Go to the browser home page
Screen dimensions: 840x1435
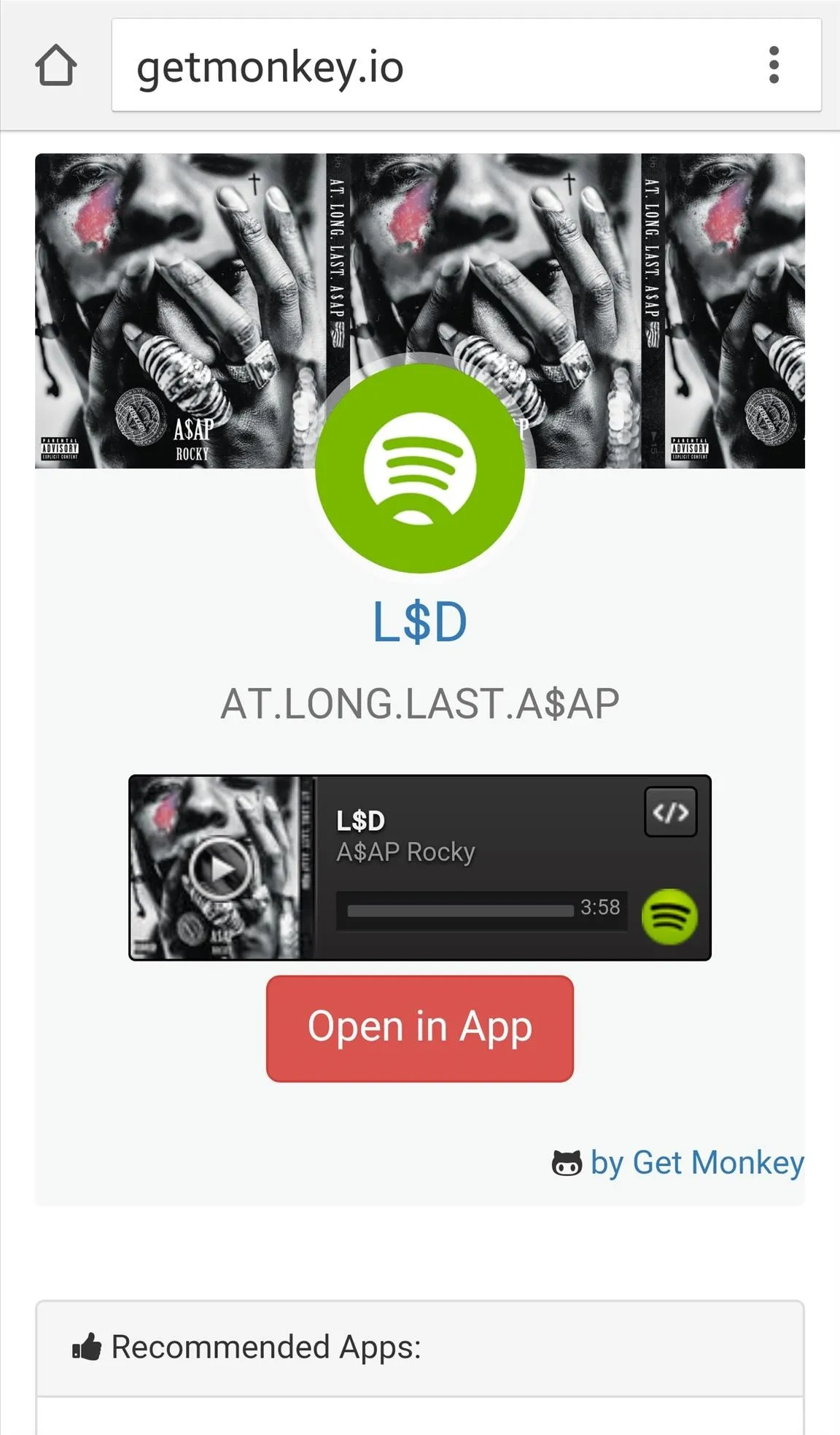56,66
